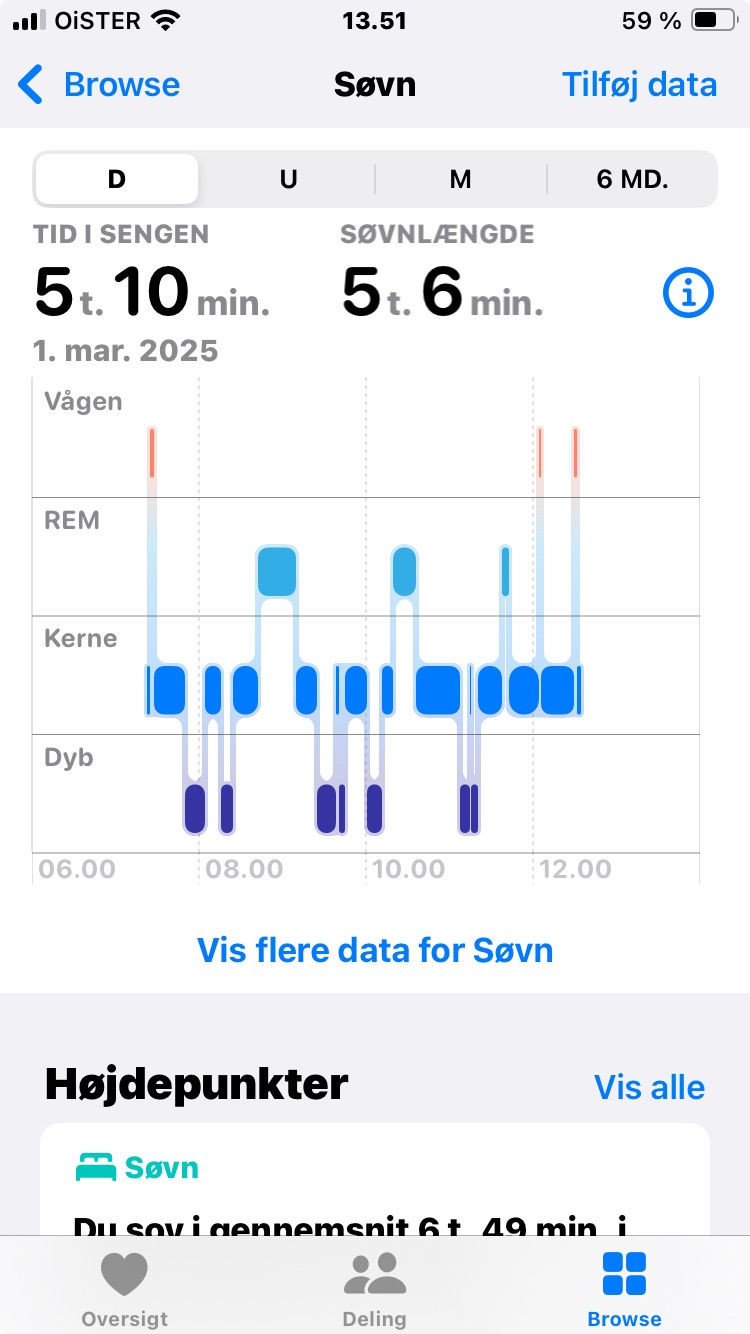Open Vis flere data for Søvn

[x=374, y=950]
